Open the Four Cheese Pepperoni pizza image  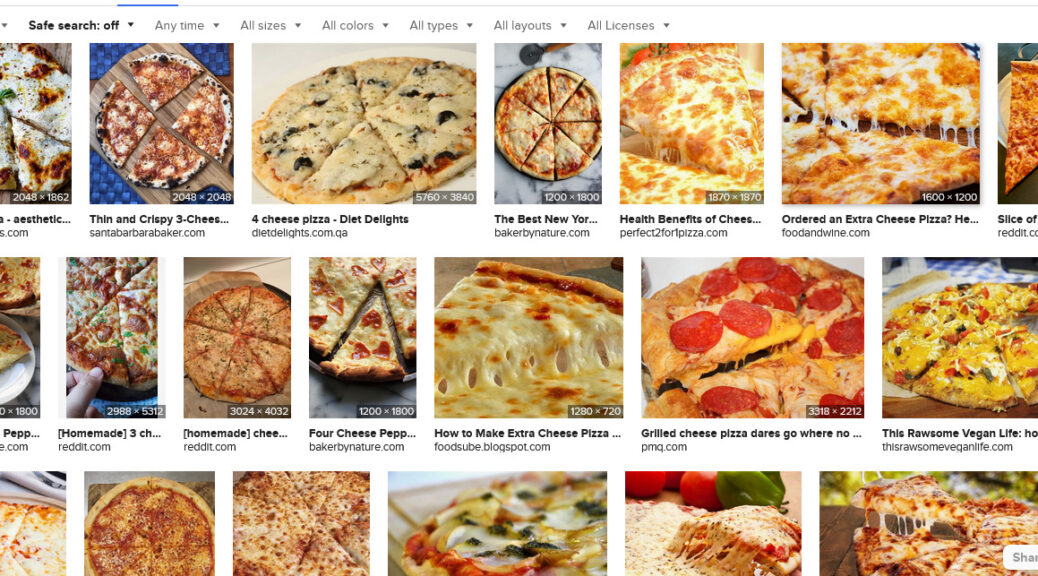click(362, 337)
